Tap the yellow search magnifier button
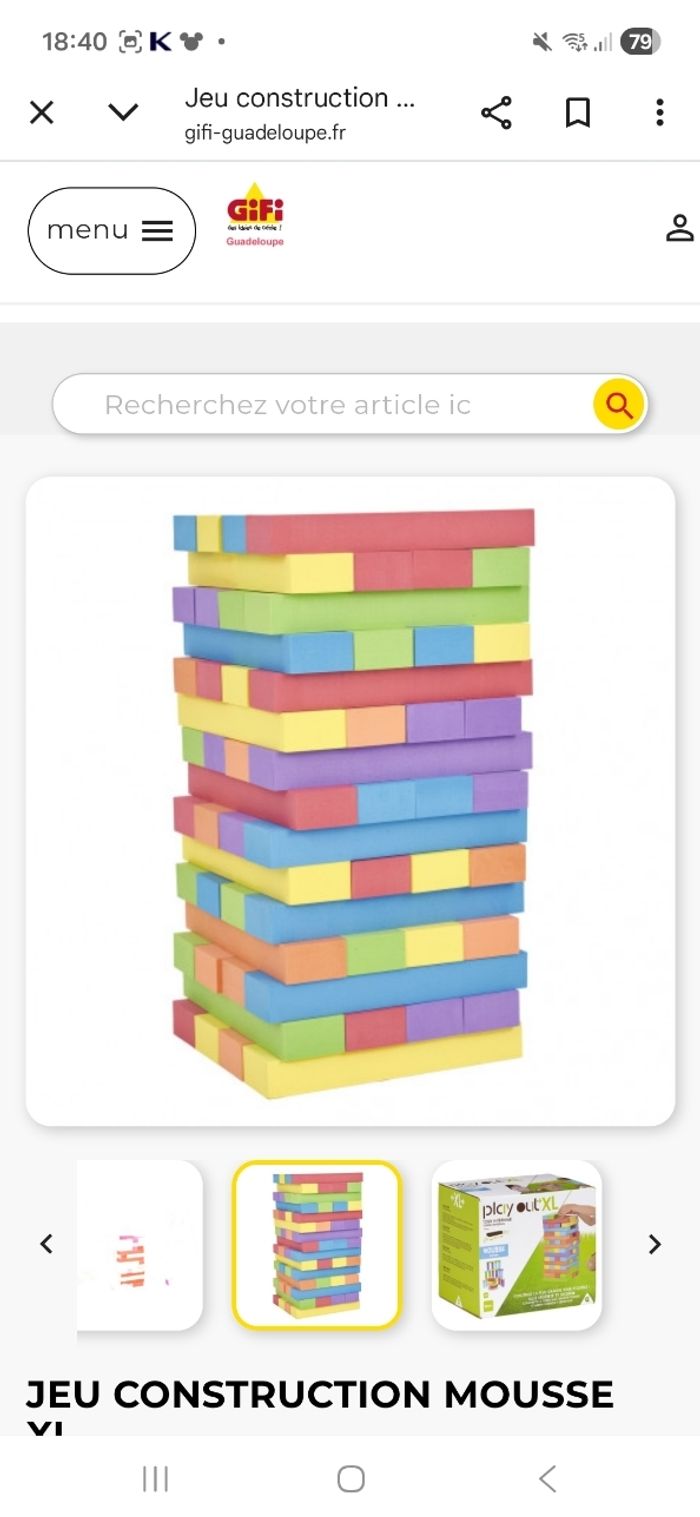Image resolution: width=700 pixels, height=1517 pixels. point(619,405)
